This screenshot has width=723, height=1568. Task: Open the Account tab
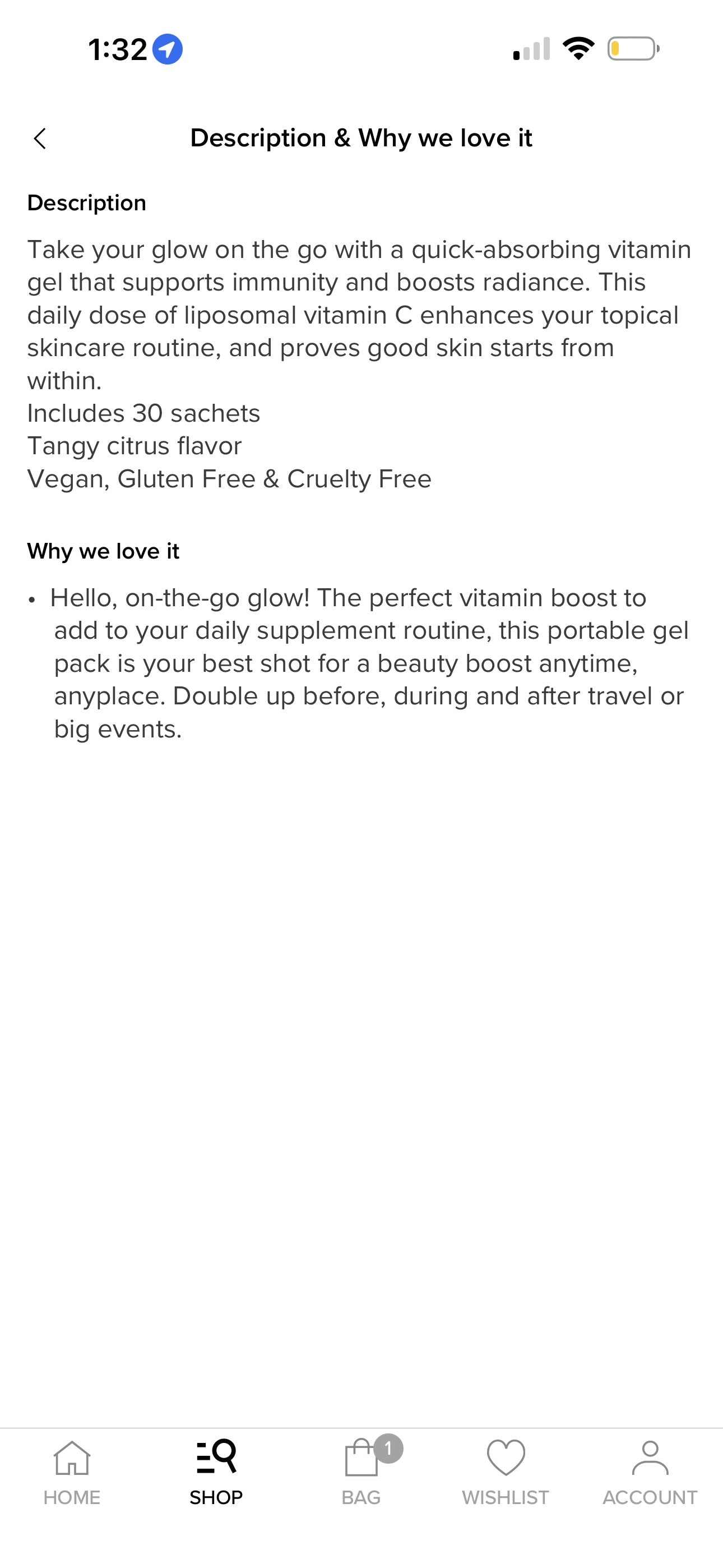pos(650,1472)
